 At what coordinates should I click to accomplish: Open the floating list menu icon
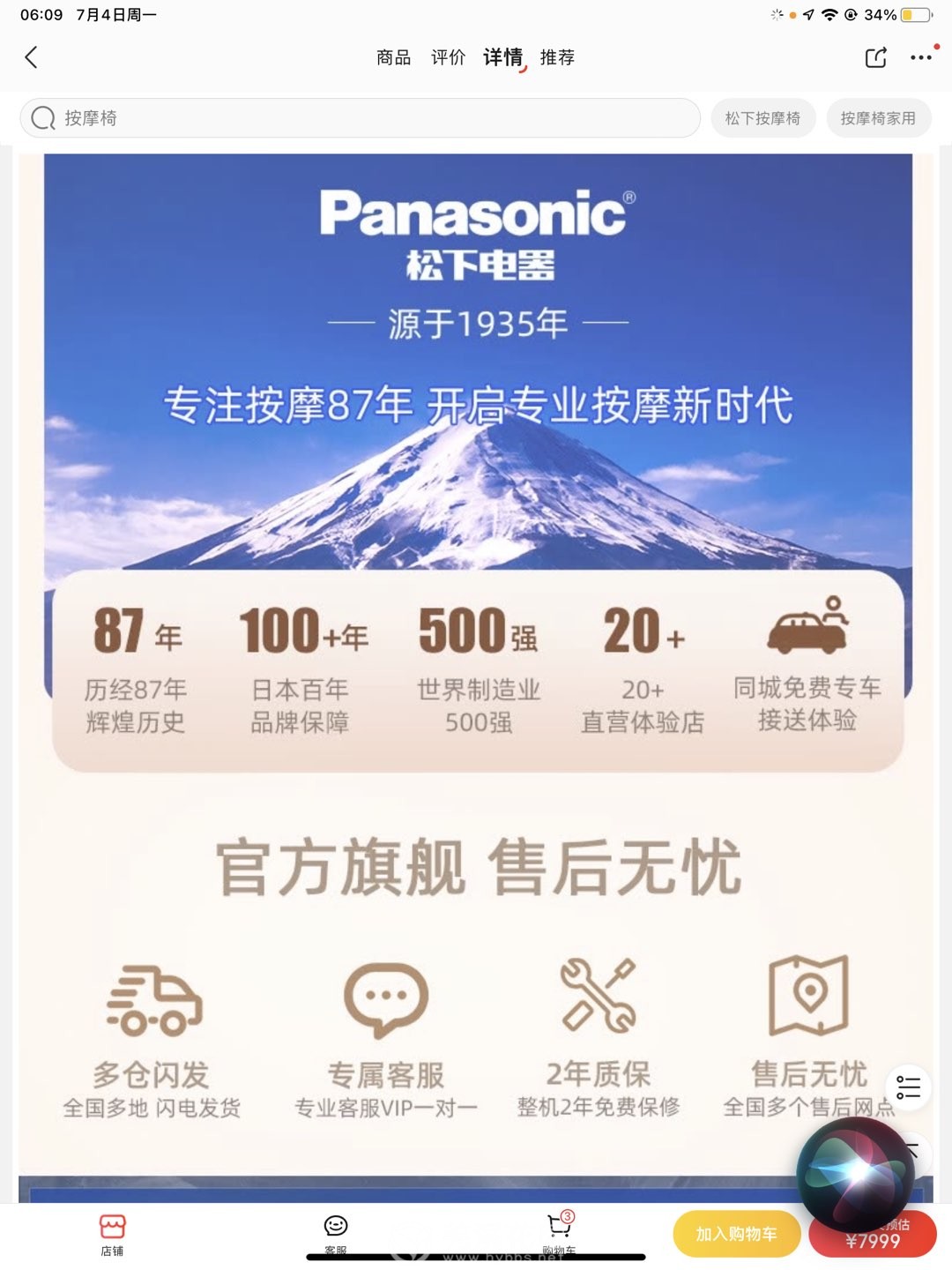(x=909, y=1087)
